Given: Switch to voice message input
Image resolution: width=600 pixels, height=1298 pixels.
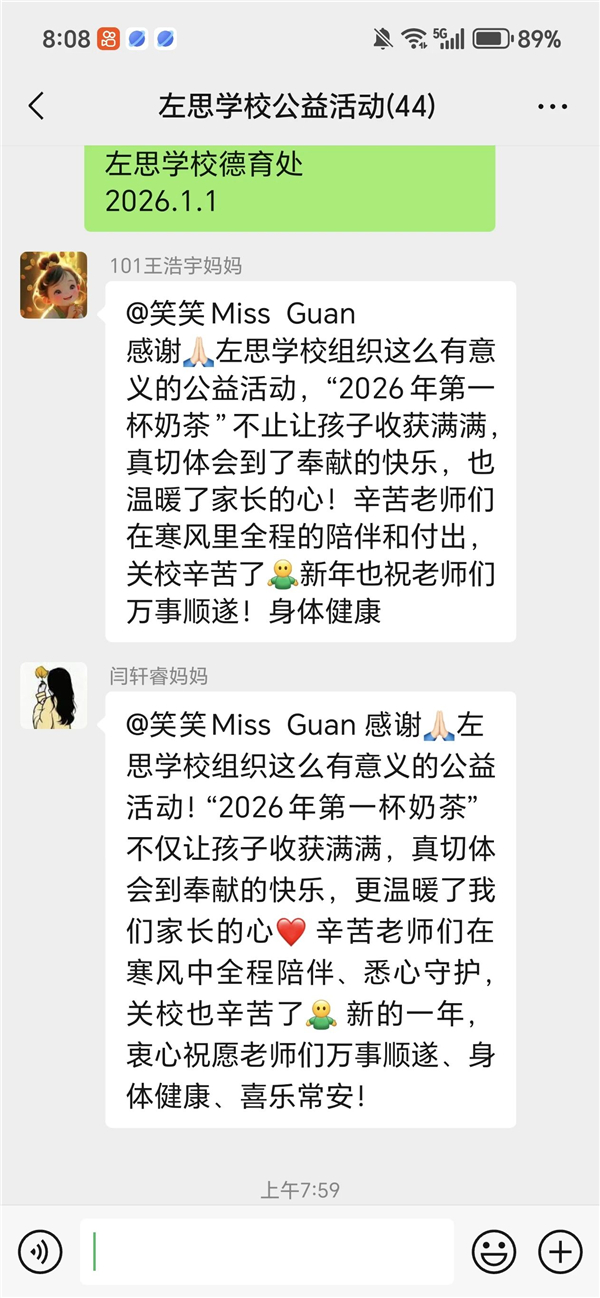Looking at the screenshot, I should coord(40,1251).
